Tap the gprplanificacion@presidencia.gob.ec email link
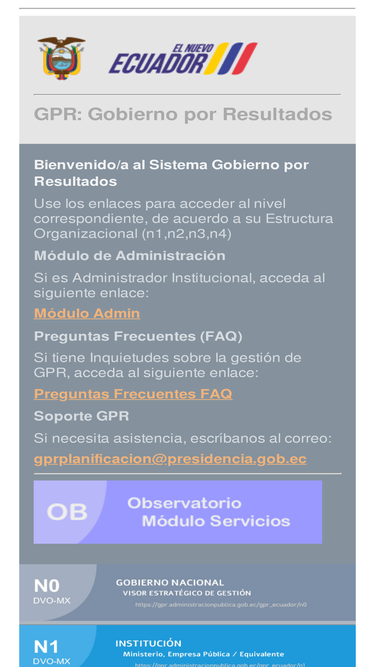This screenshot has width=375, height=667. pyautogui.click(x=170, y=459)
